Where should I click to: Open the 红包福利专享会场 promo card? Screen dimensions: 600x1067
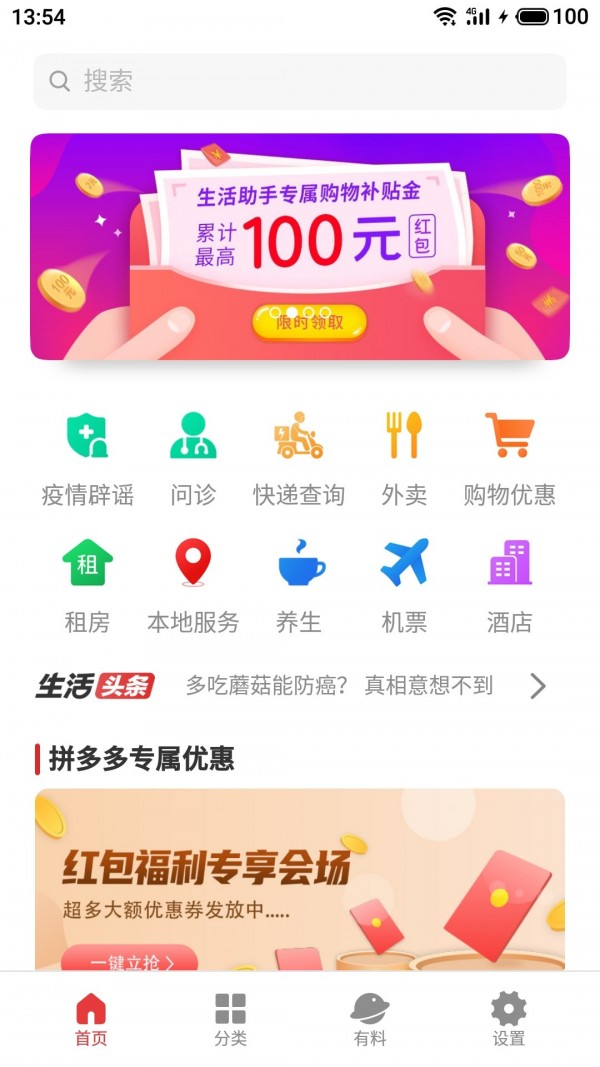300,870
